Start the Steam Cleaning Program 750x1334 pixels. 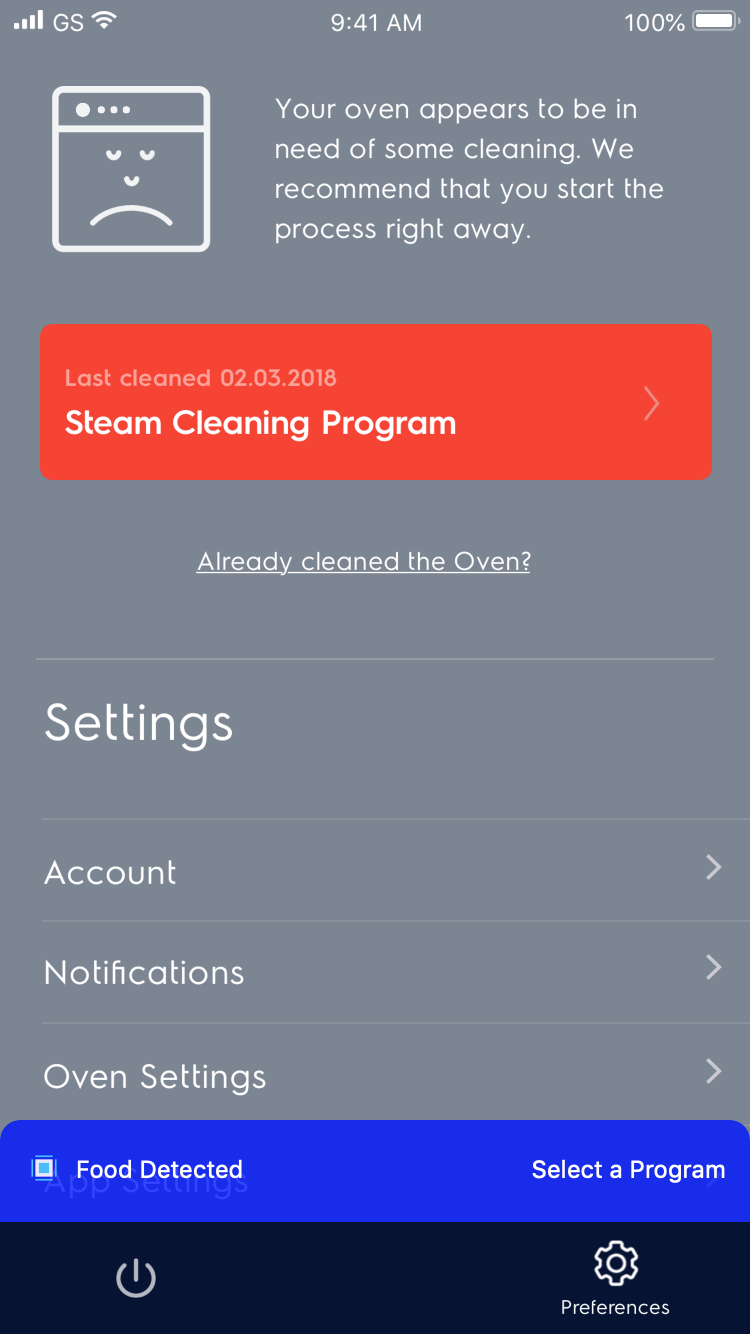[375, 401]
